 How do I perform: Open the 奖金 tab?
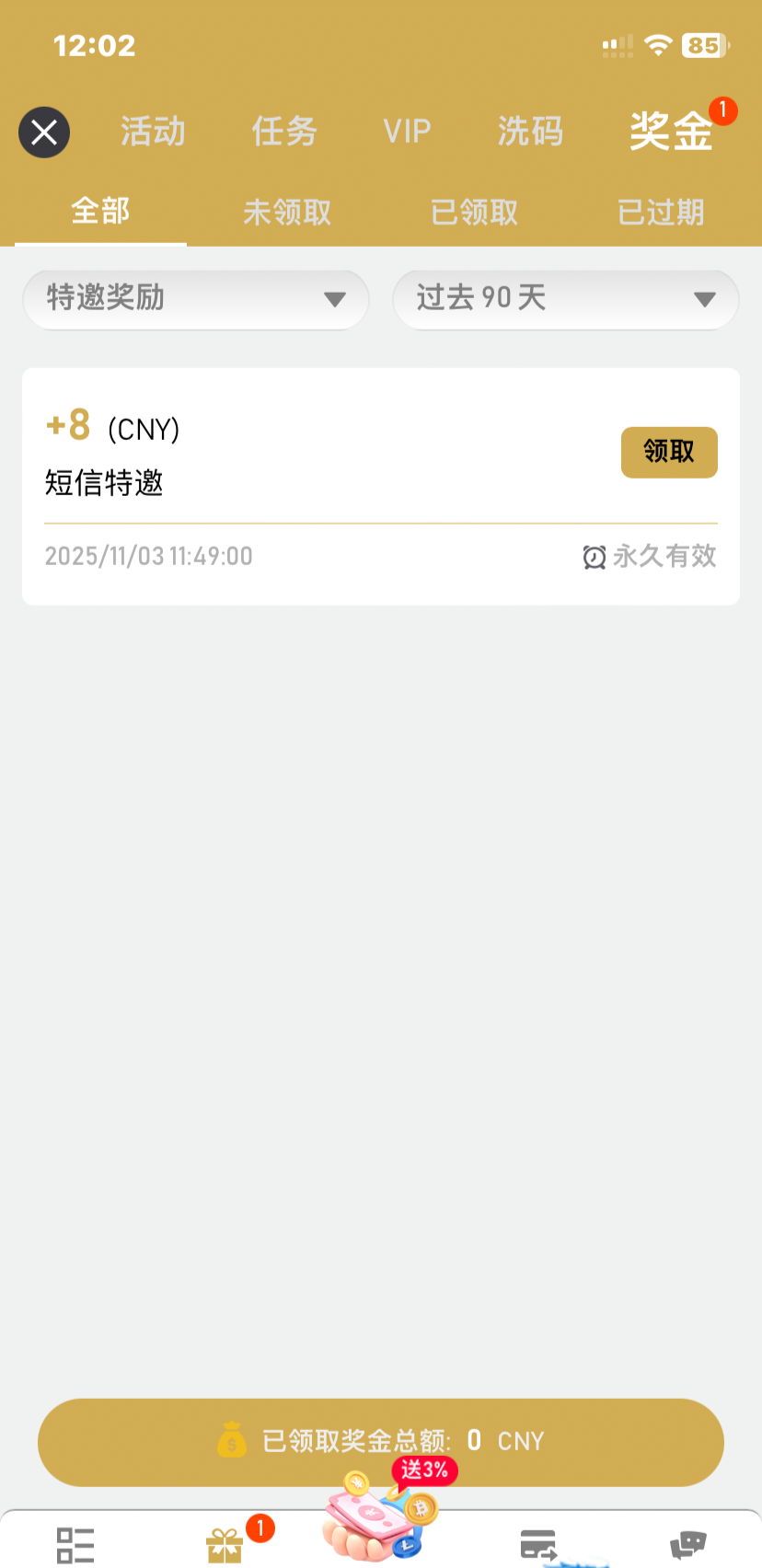[x=672, y=132]
